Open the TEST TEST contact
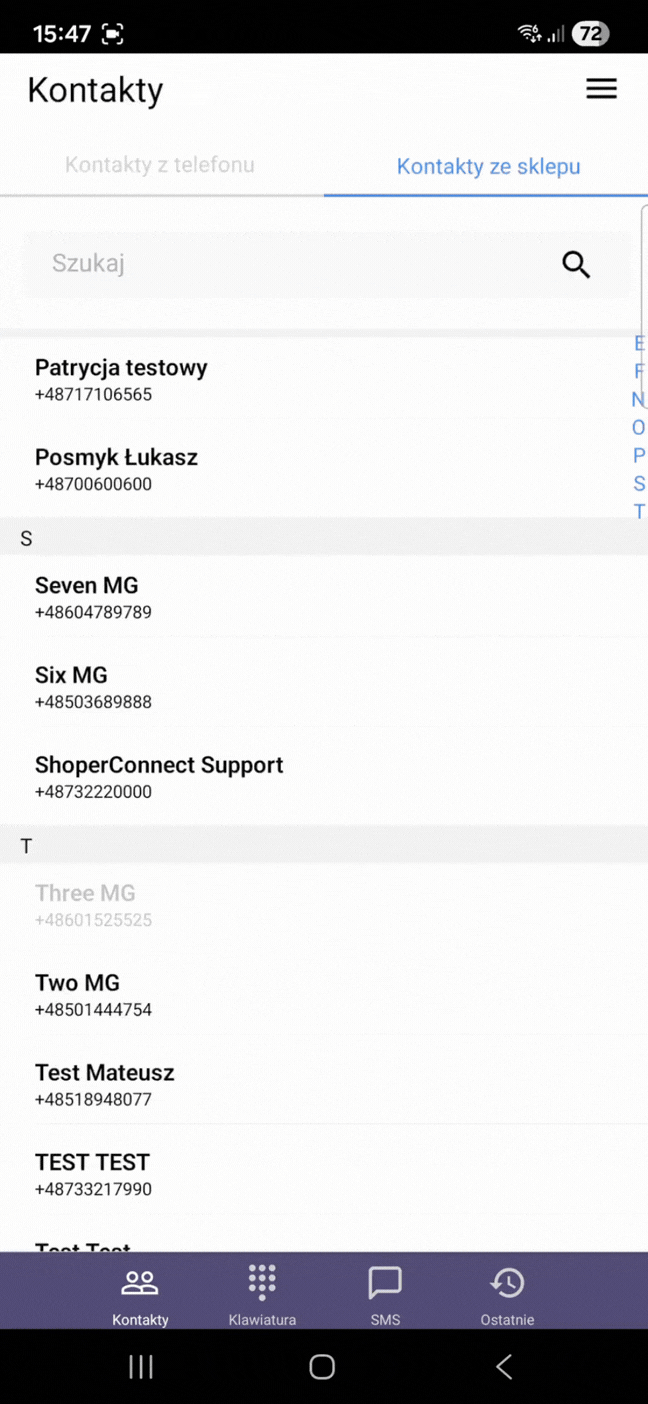 click(x=93, y=1175)
